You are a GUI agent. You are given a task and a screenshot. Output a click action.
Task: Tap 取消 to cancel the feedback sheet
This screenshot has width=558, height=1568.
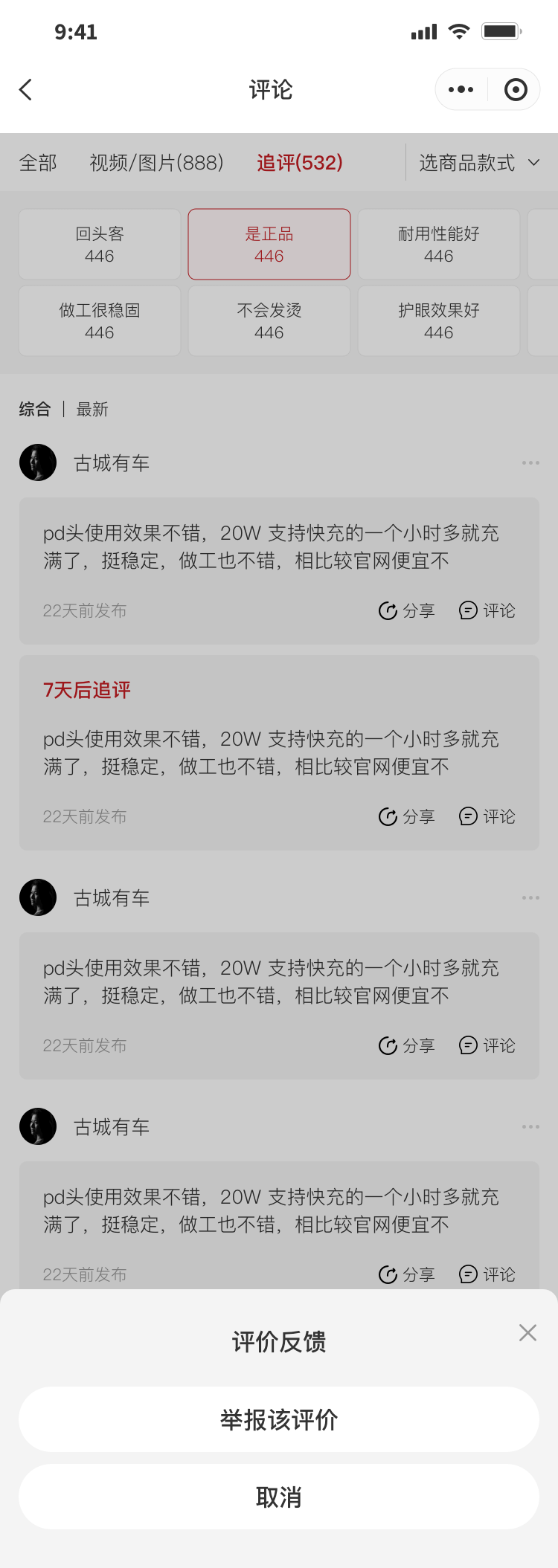click(x=279, y=1497)
